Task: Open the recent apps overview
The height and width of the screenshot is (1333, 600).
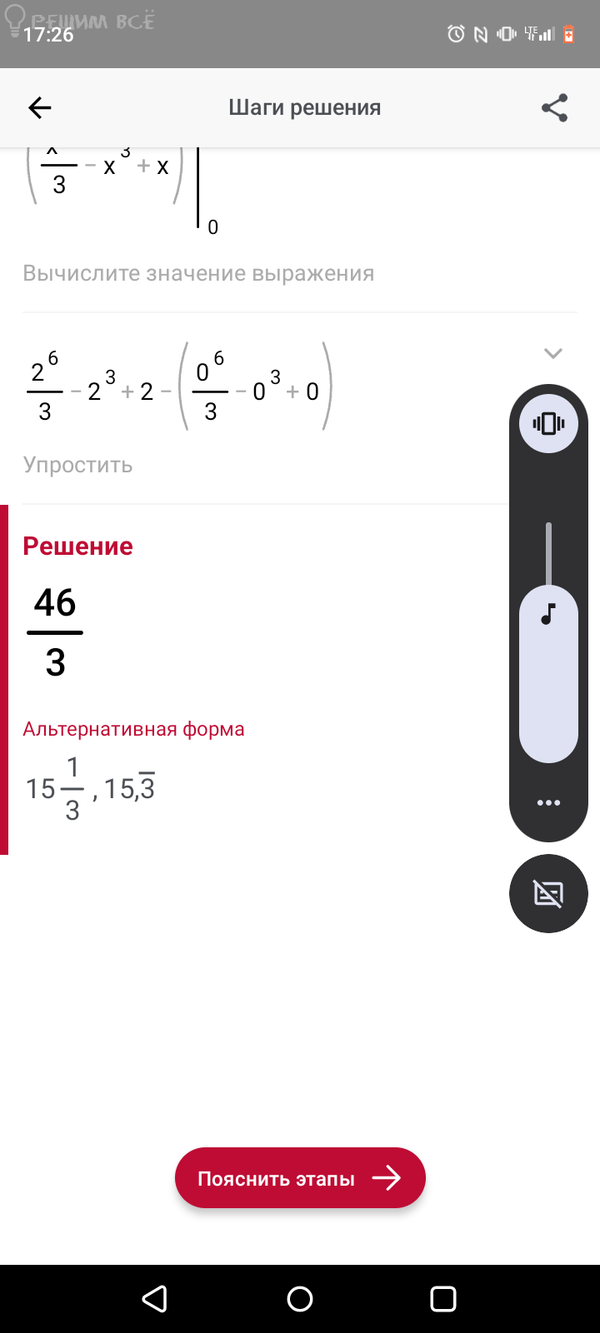Action: coord(443,1299)
